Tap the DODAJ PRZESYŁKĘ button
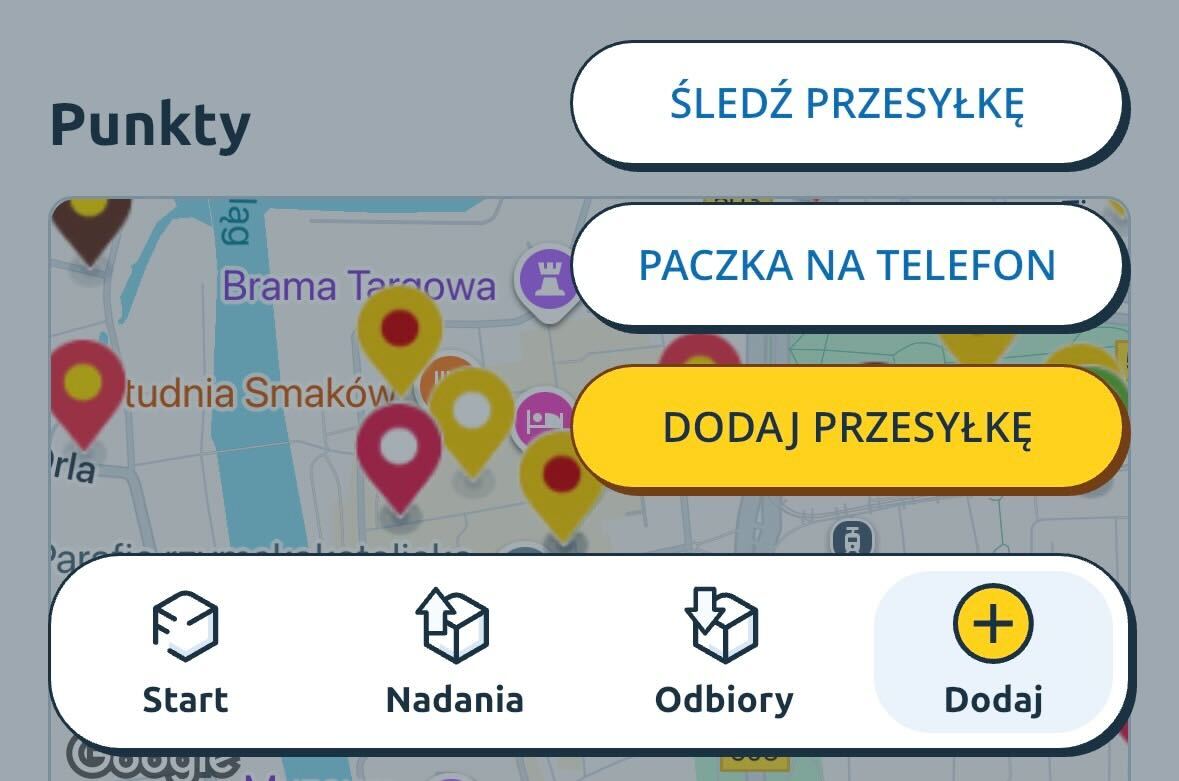The width and height of the screenshot is (1179, 781). point(847,427)
